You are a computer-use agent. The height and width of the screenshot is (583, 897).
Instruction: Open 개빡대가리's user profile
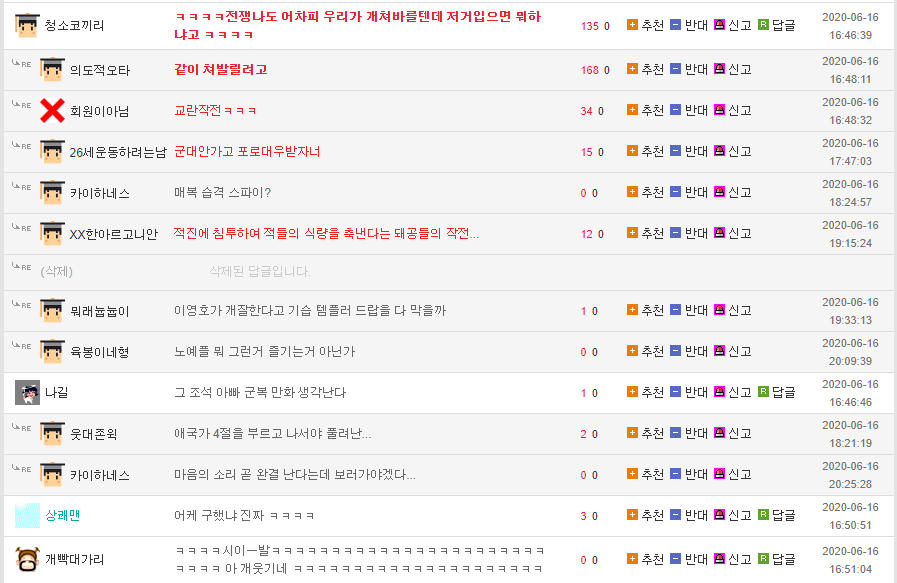tap(74, 559)
